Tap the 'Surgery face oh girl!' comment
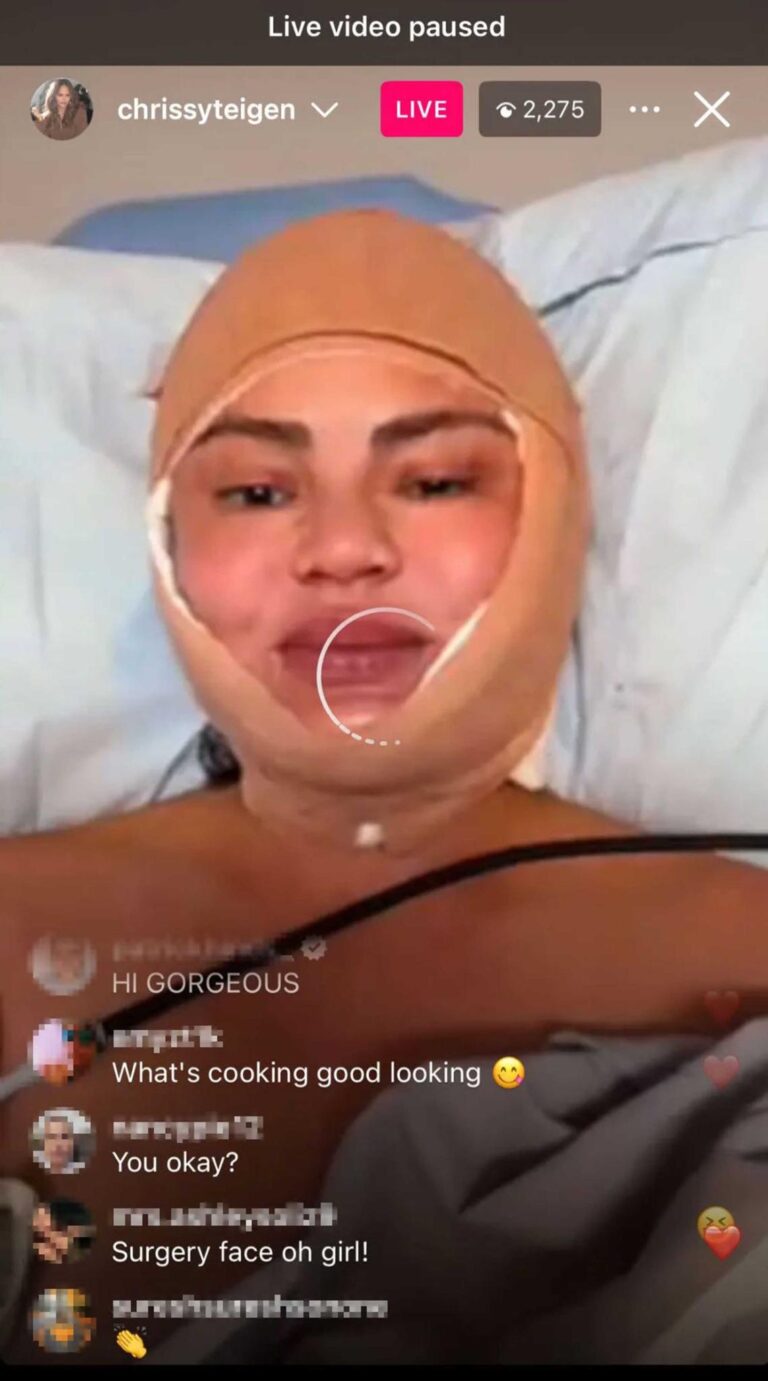This screenshot has height=1381, width=768. [240, 1251]
